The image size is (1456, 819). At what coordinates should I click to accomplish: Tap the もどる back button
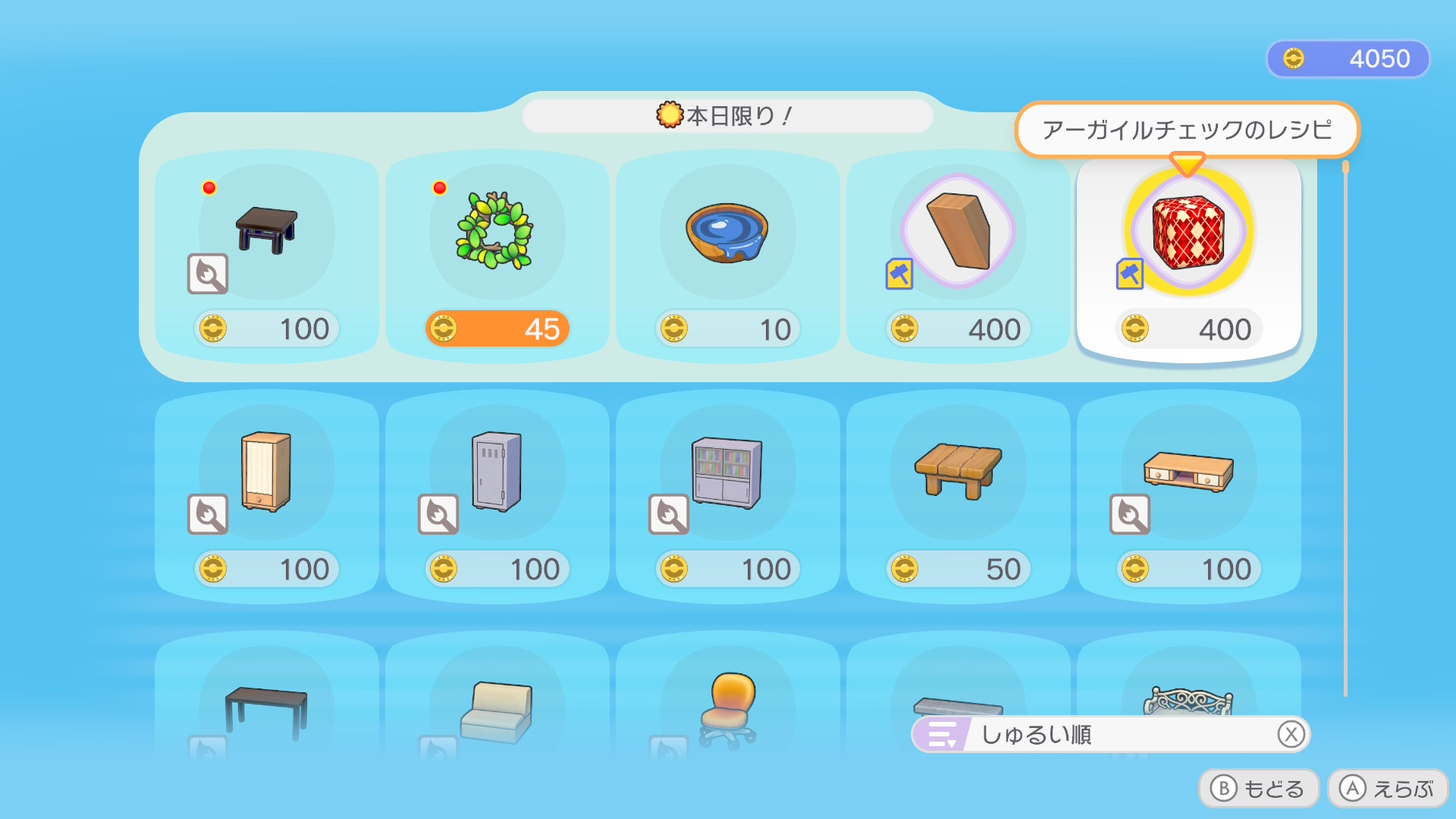(1259, 789)
